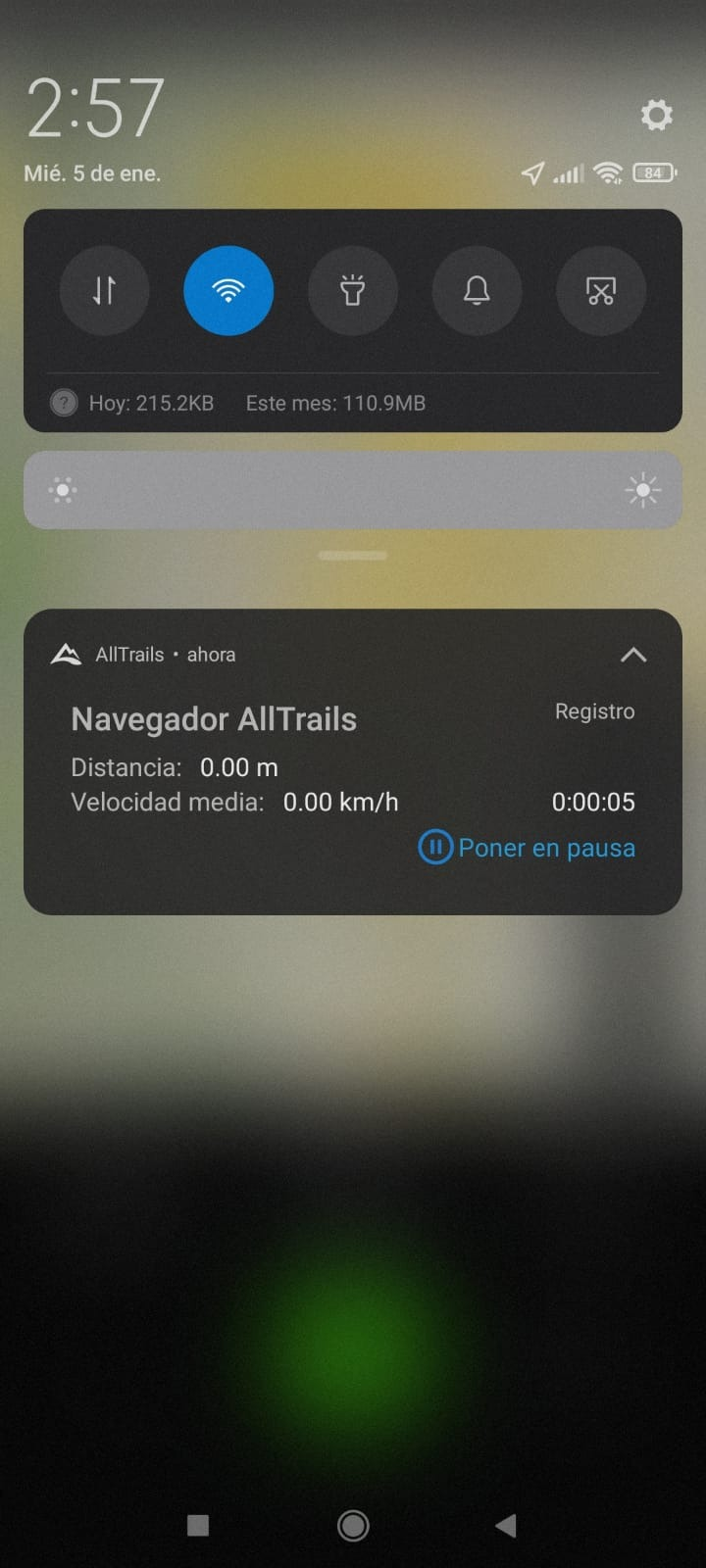This screenshot has width=706, height=1568.
Task: Turn on the flashlight
Action: (x=353, y=290)
